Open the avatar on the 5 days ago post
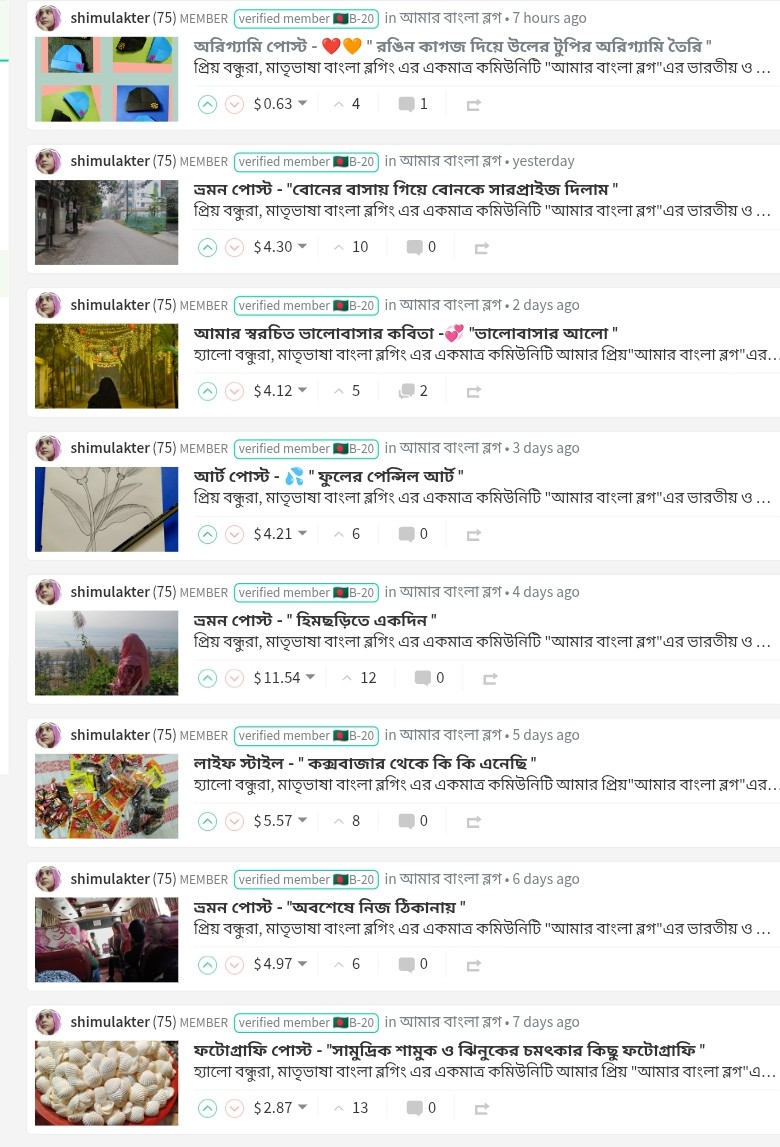The image size is (780, 1147). pos(48,735)
